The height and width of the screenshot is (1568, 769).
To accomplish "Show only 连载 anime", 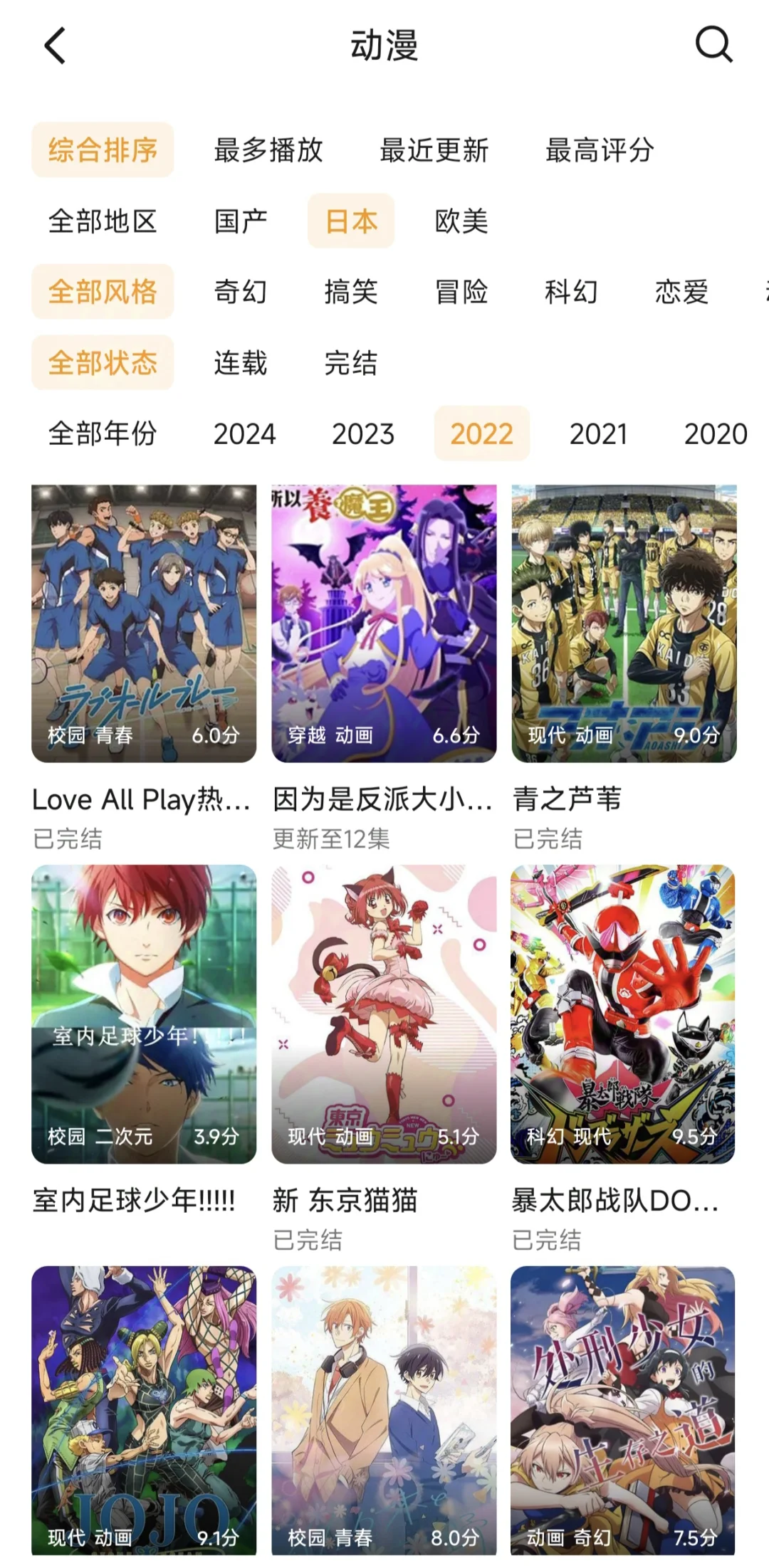I will [241, 363].
